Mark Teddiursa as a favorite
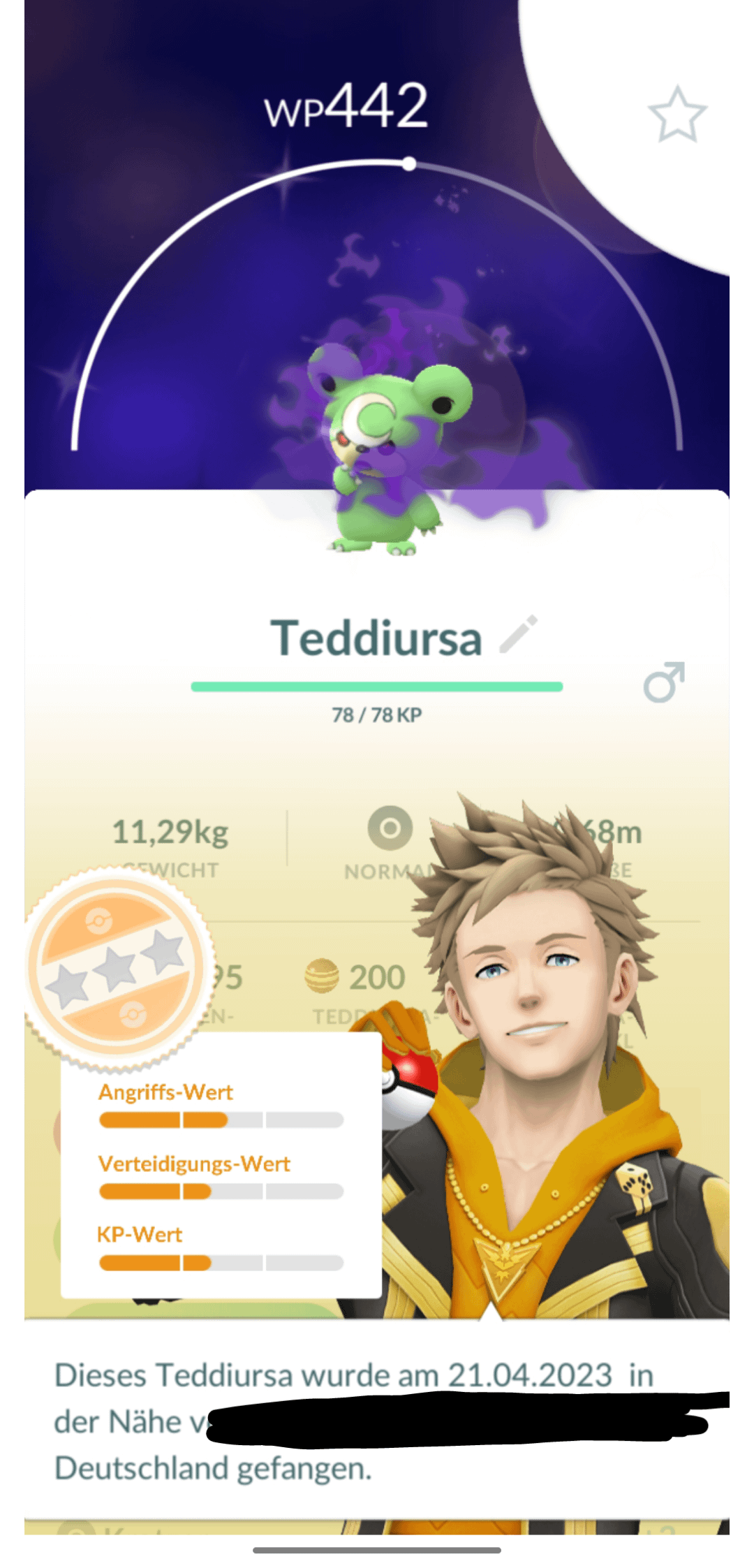 (x=677, y=114)
